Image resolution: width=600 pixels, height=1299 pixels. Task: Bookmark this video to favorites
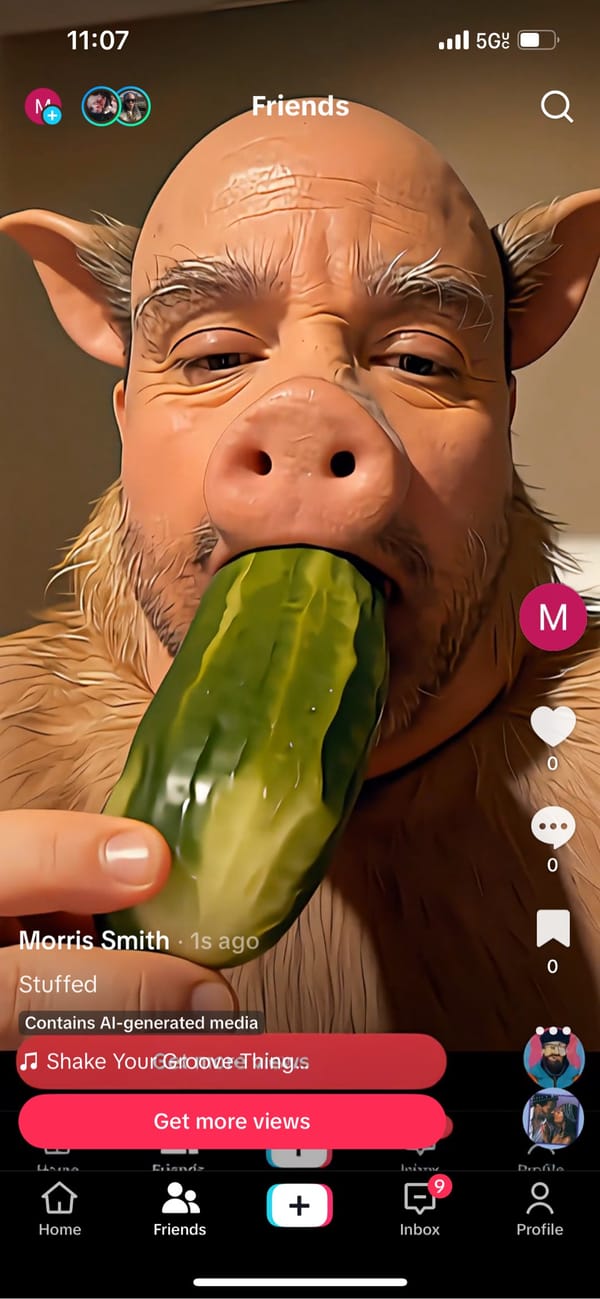(552, 928)
